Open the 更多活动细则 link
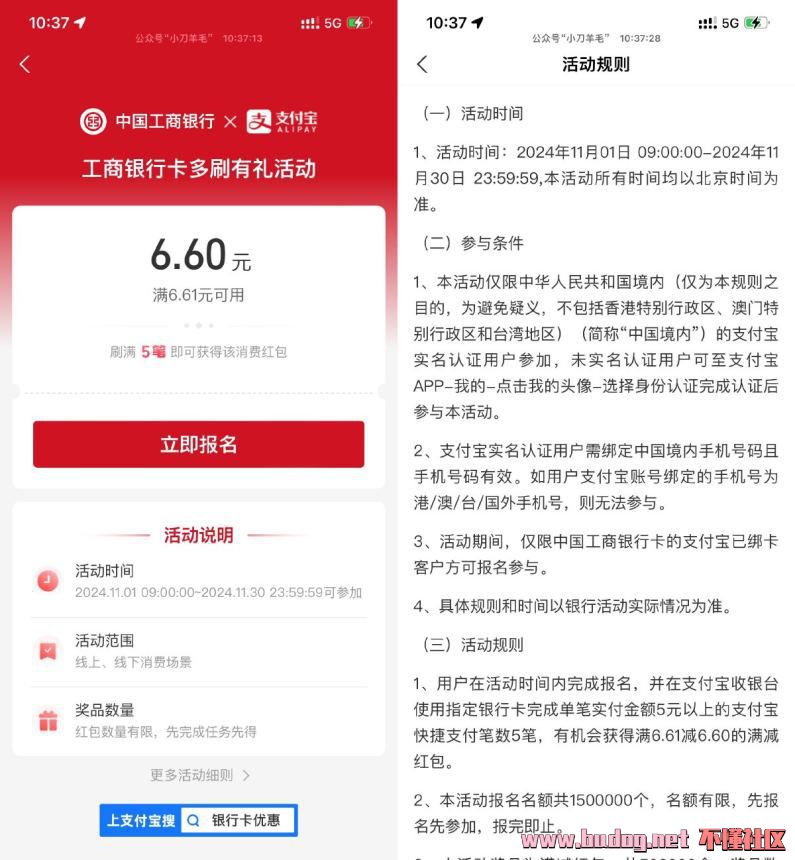The height and width of the screenshot is (860, 795). 199,775
